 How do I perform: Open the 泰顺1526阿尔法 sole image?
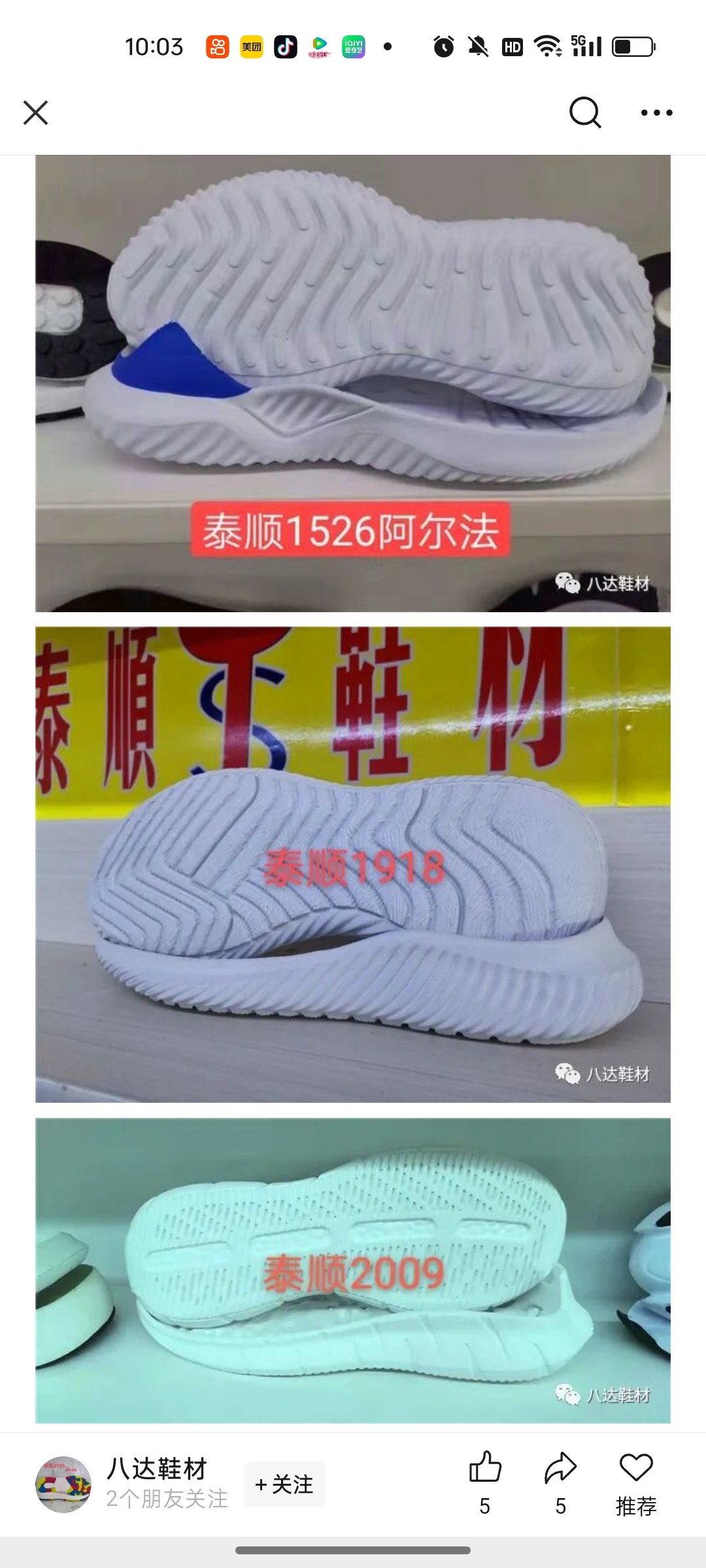click(353, 383)
